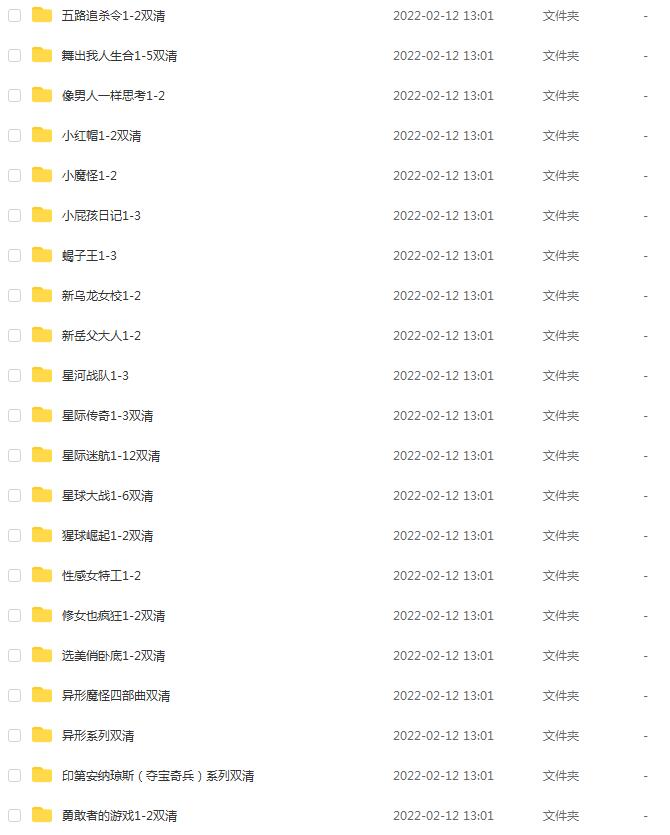Open the 星球大战1-6双清 folder
670x835 pixels.
click(107, 496)
